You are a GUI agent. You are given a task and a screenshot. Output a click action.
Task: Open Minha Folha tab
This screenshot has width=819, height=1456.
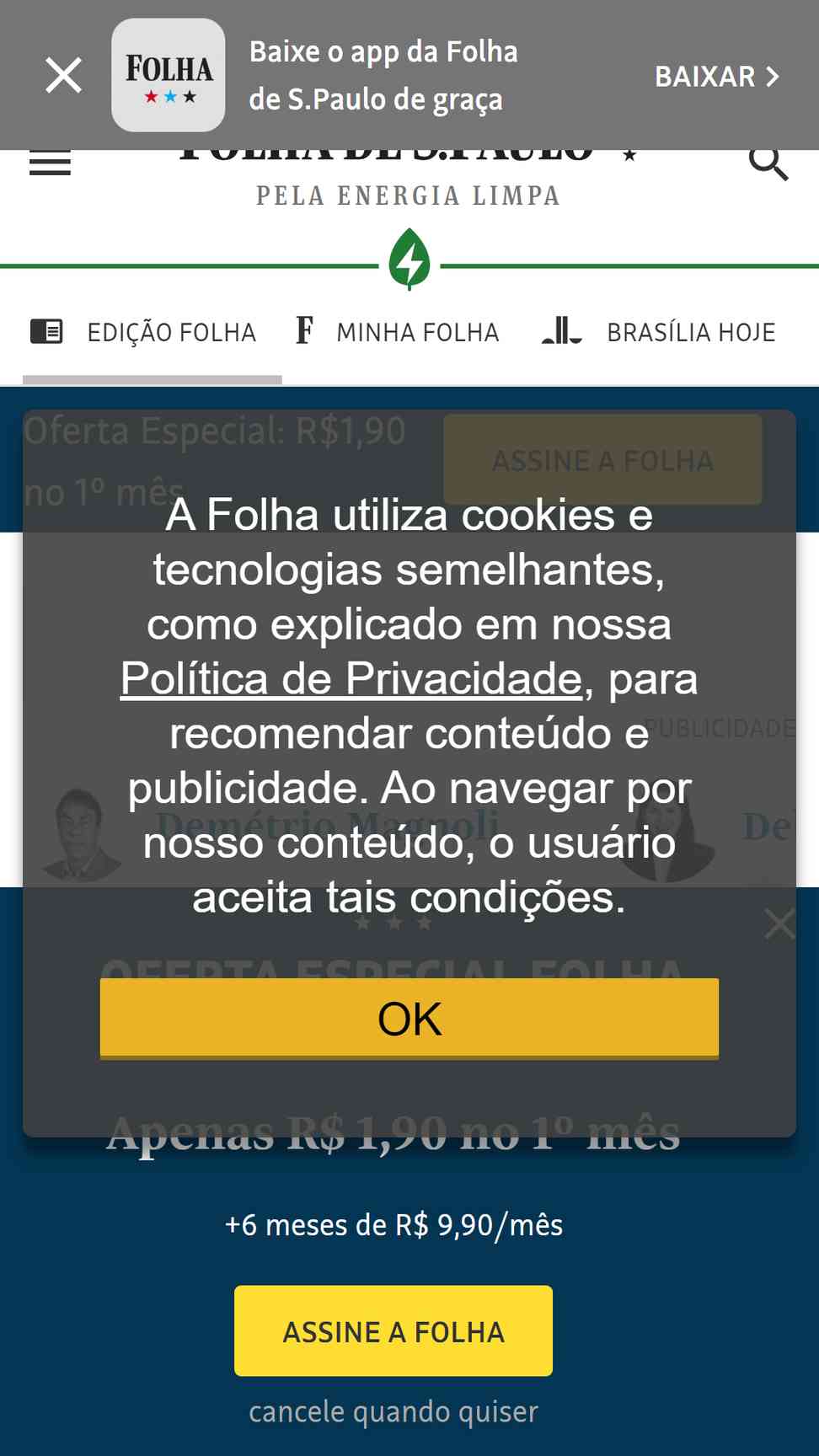click(x=398, y=332)
